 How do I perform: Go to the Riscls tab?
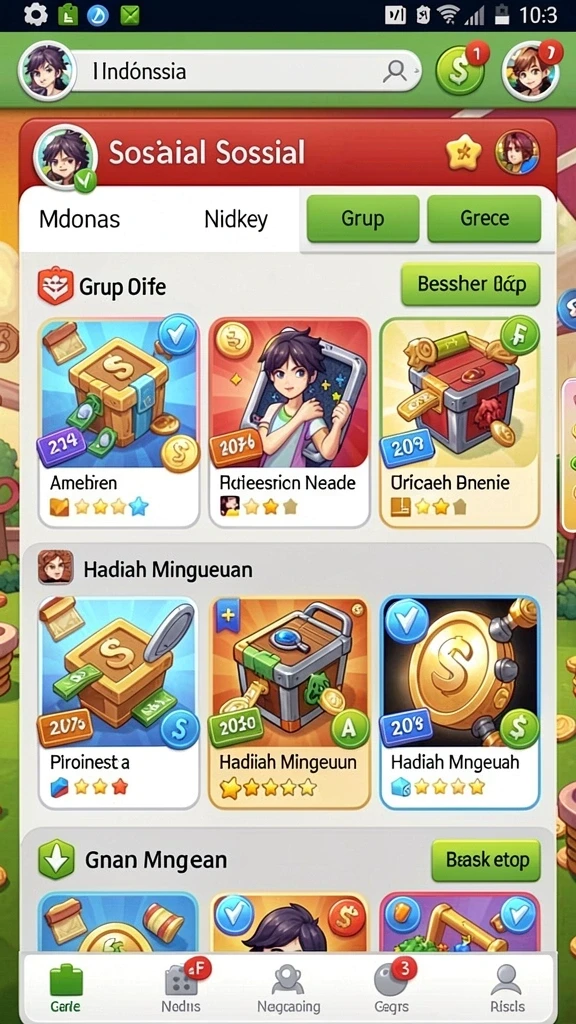click(x=507, y=986)
